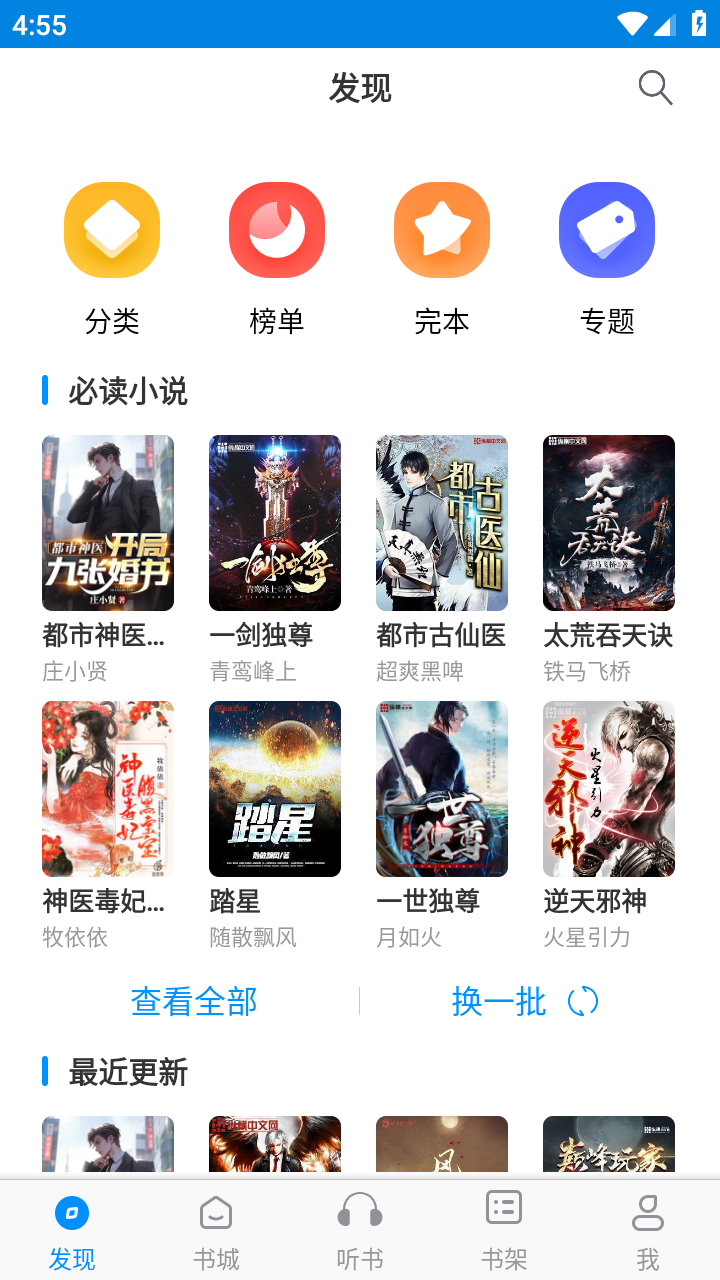Open the search icon
The width and height of the screenshot is (720, 1280).
pyautogui.click(x=655, y=87)
